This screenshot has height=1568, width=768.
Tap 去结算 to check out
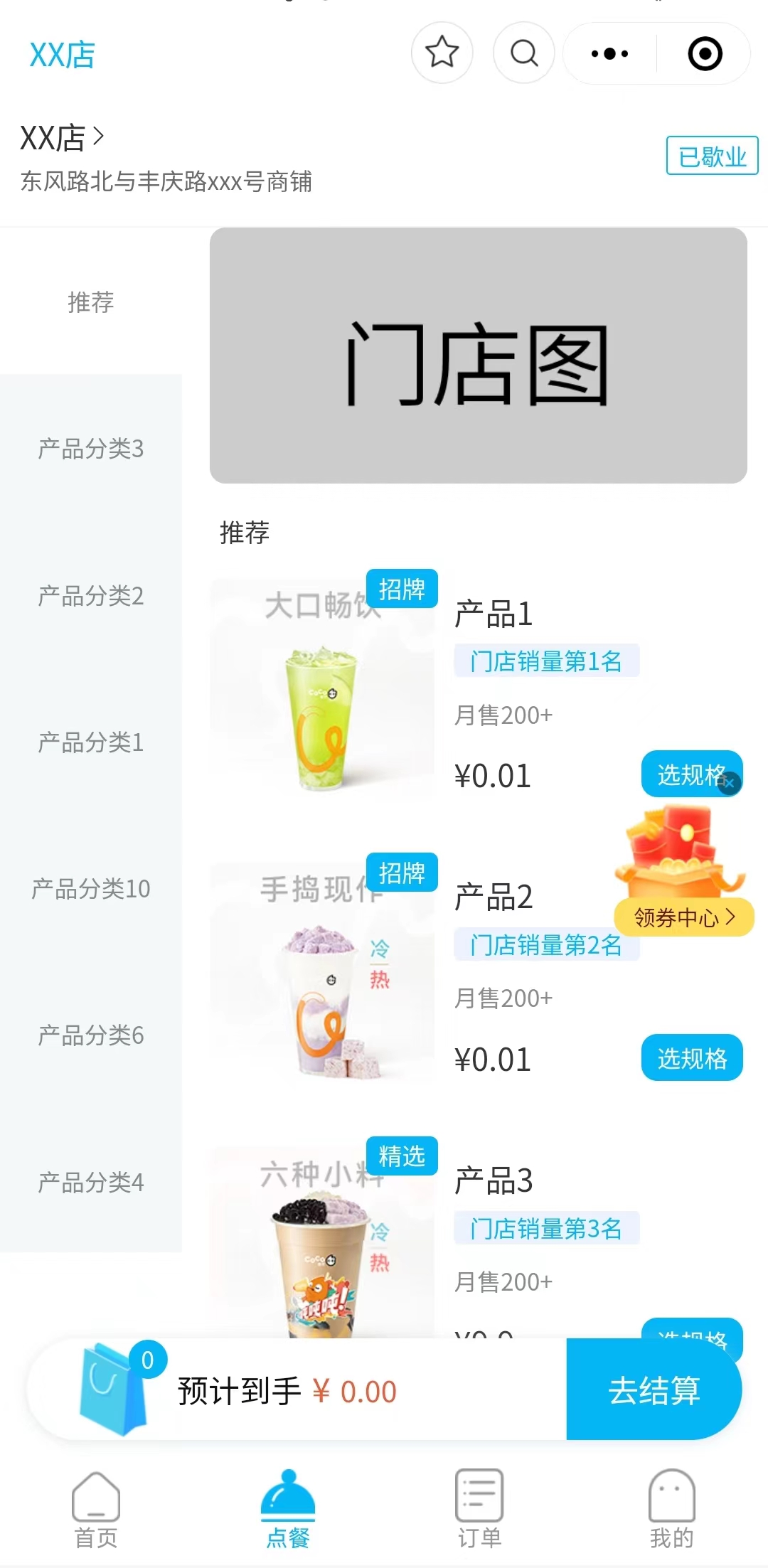tap(654, 1390)
